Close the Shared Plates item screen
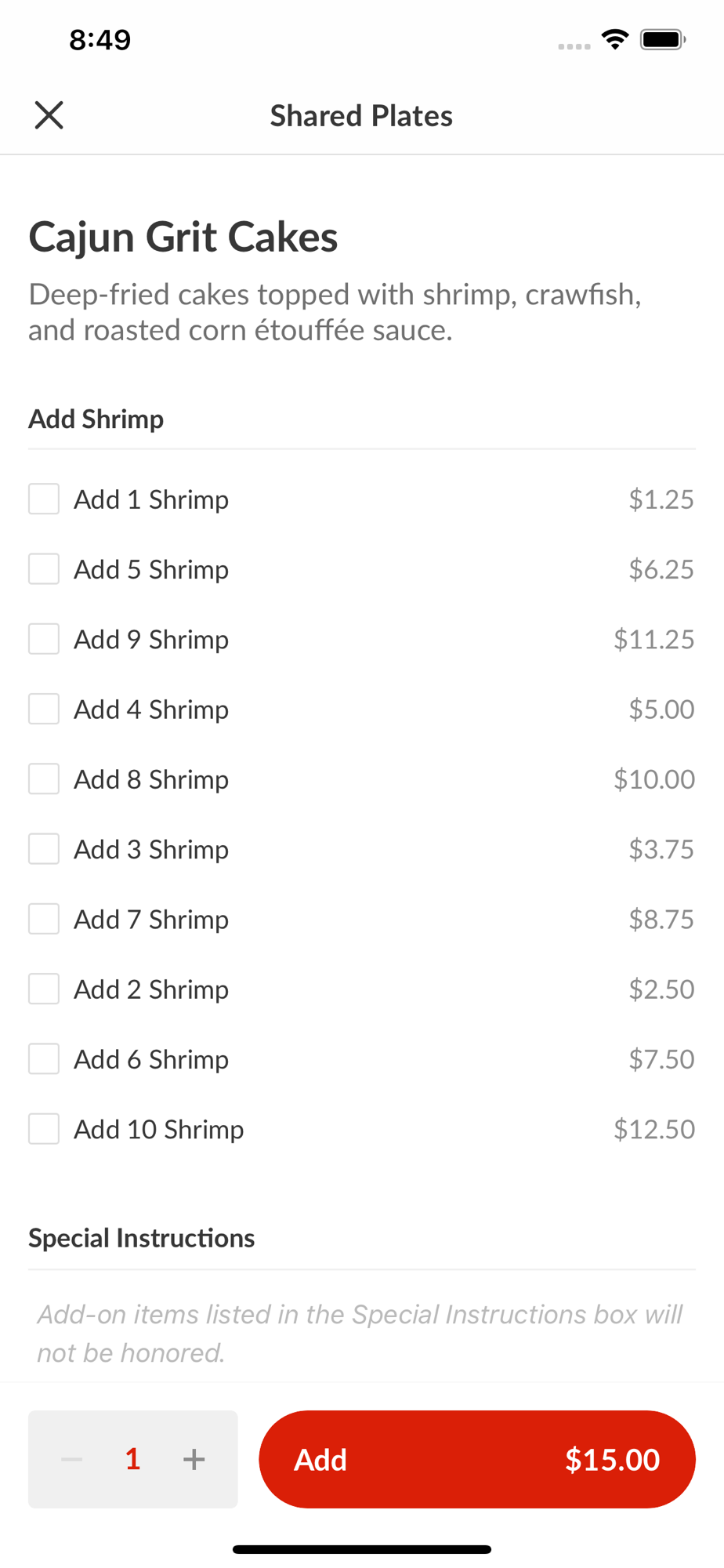This screenshot has height=1568, width=724. (49, 115)
